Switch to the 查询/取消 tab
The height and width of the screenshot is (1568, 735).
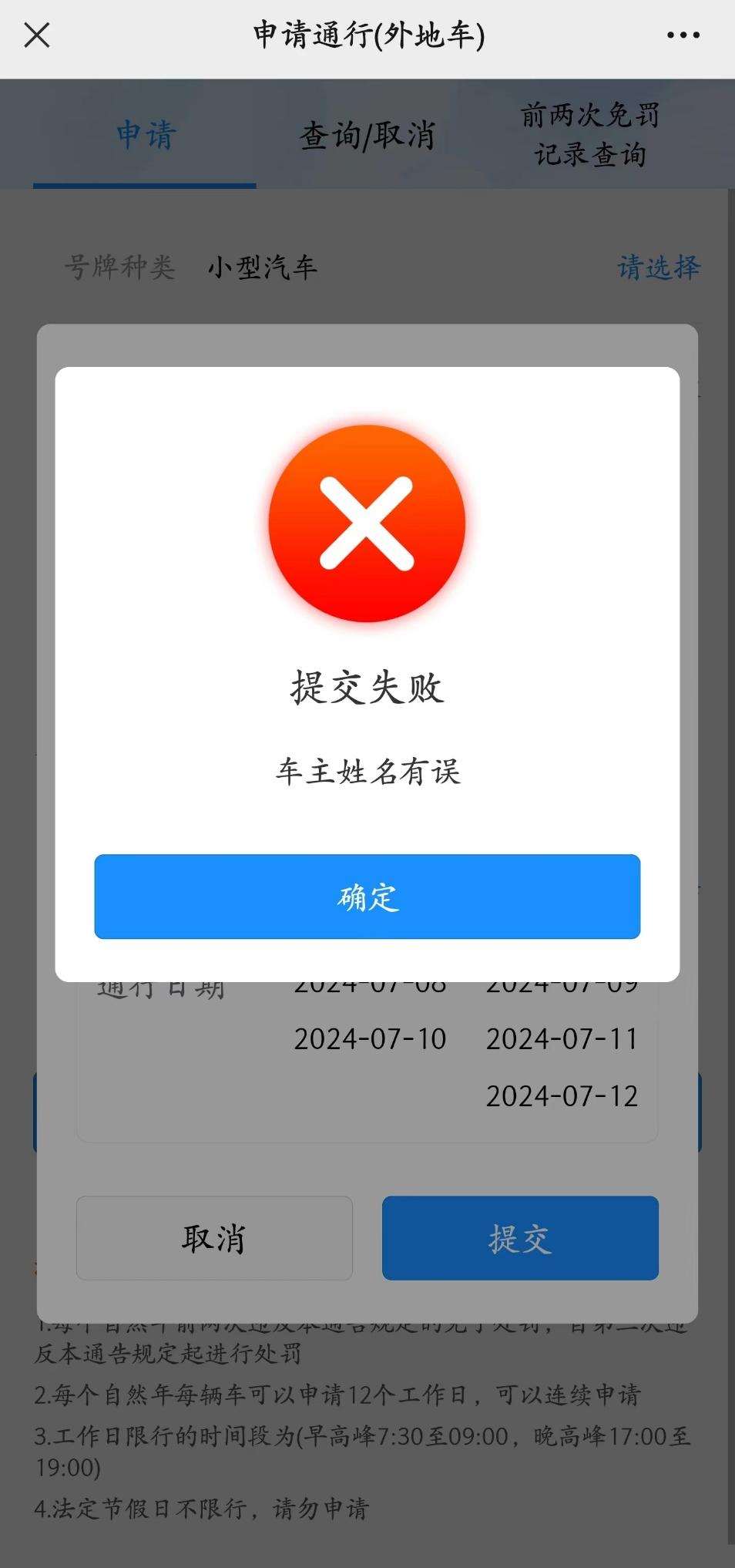367,136
